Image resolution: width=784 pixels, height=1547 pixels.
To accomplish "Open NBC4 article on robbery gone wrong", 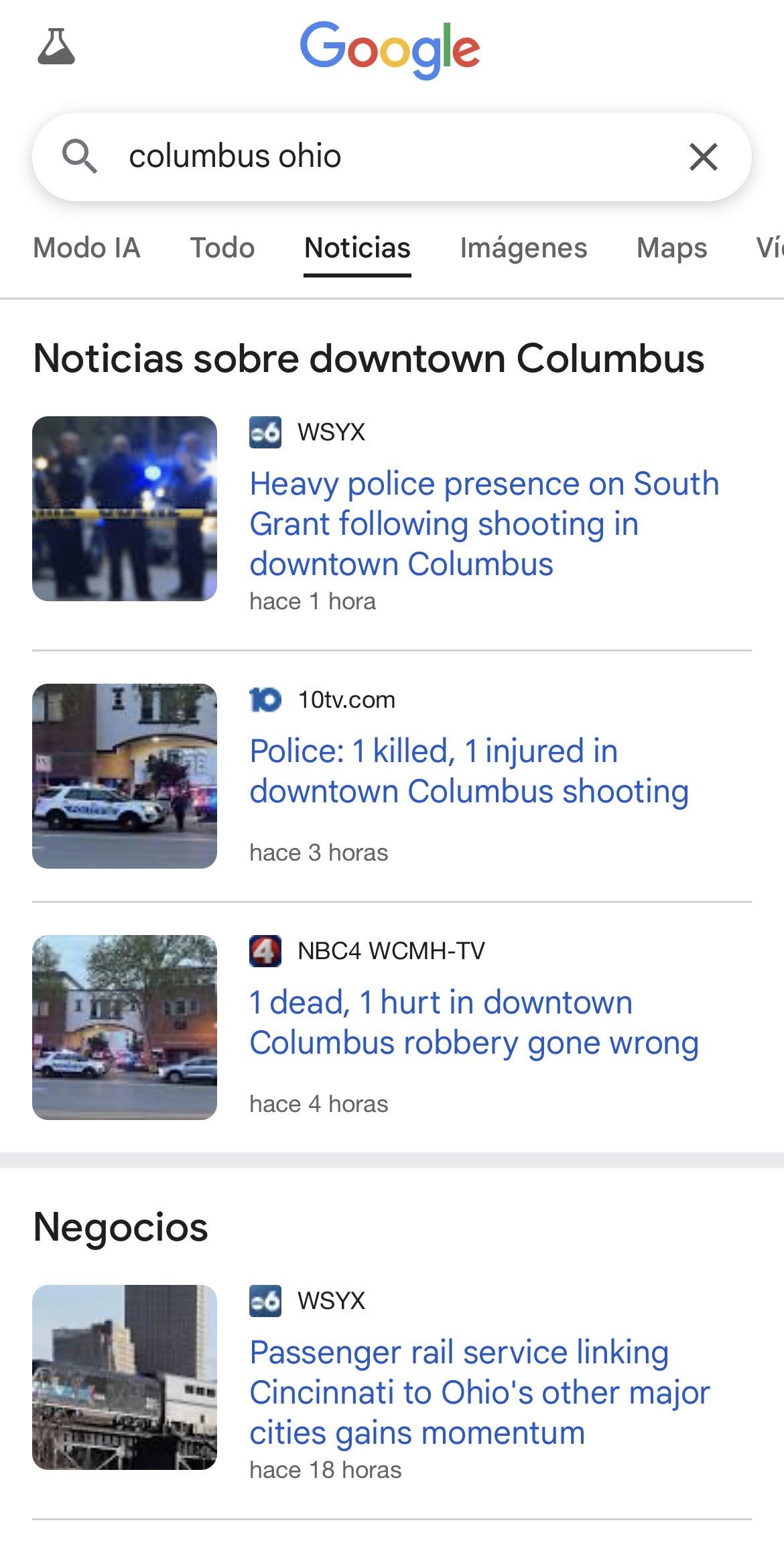I will point(474,1023).
